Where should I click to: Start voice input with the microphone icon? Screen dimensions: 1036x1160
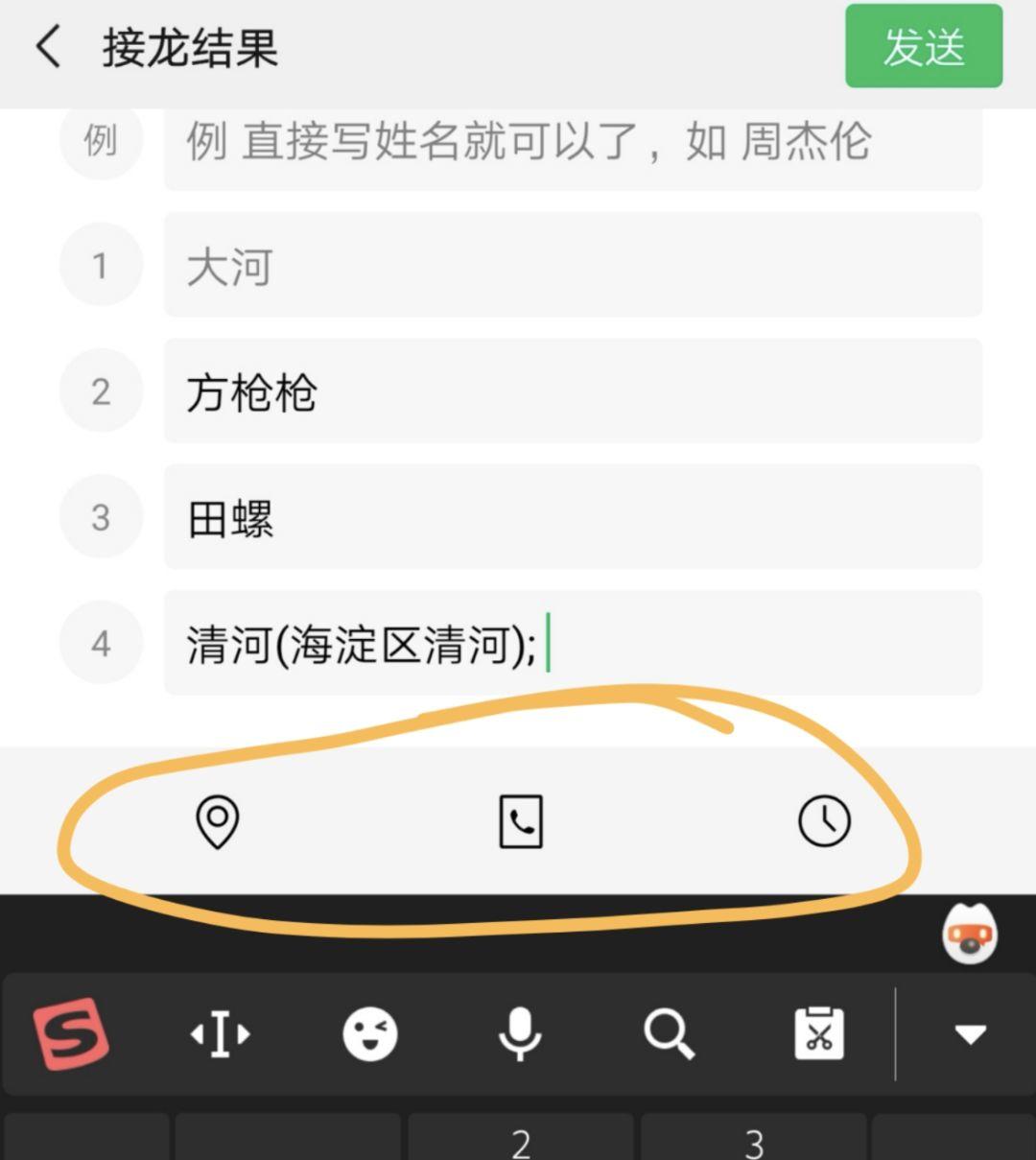[521, 1033]
